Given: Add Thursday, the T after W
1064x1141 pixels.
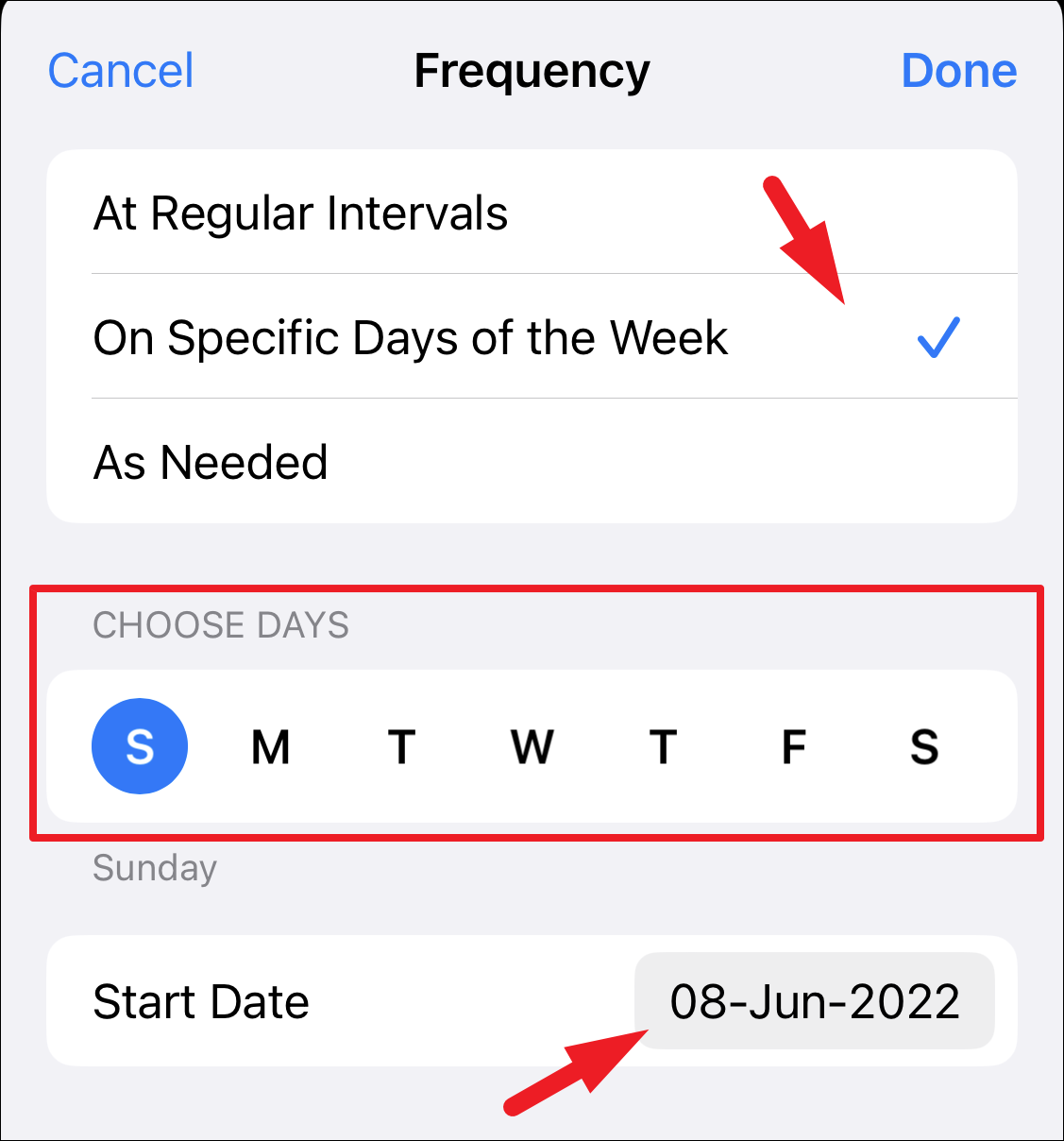Looking at the screenshot, I should click(663, 747).
